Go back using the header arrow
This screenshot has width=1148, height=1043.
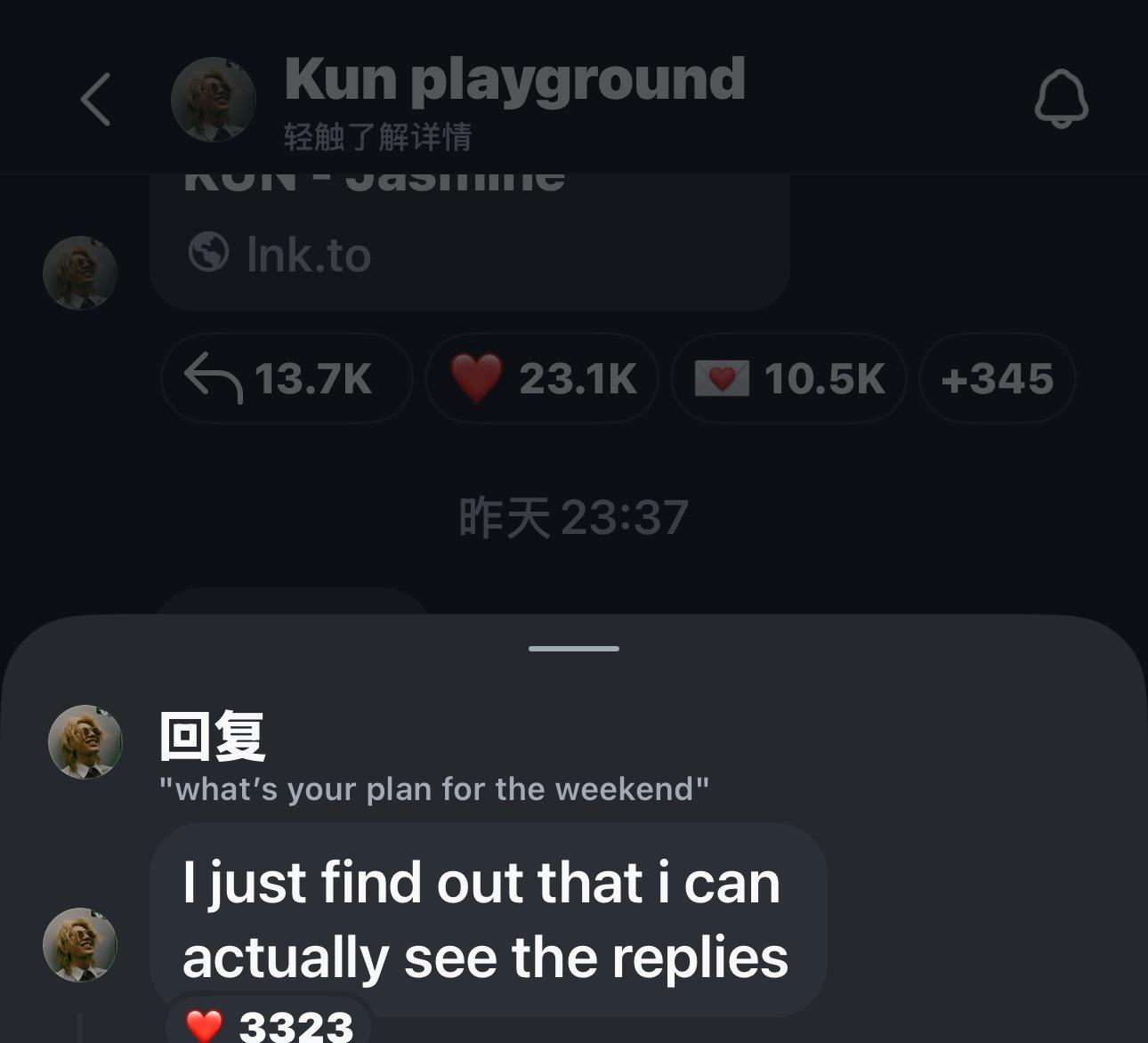point(96,100)
